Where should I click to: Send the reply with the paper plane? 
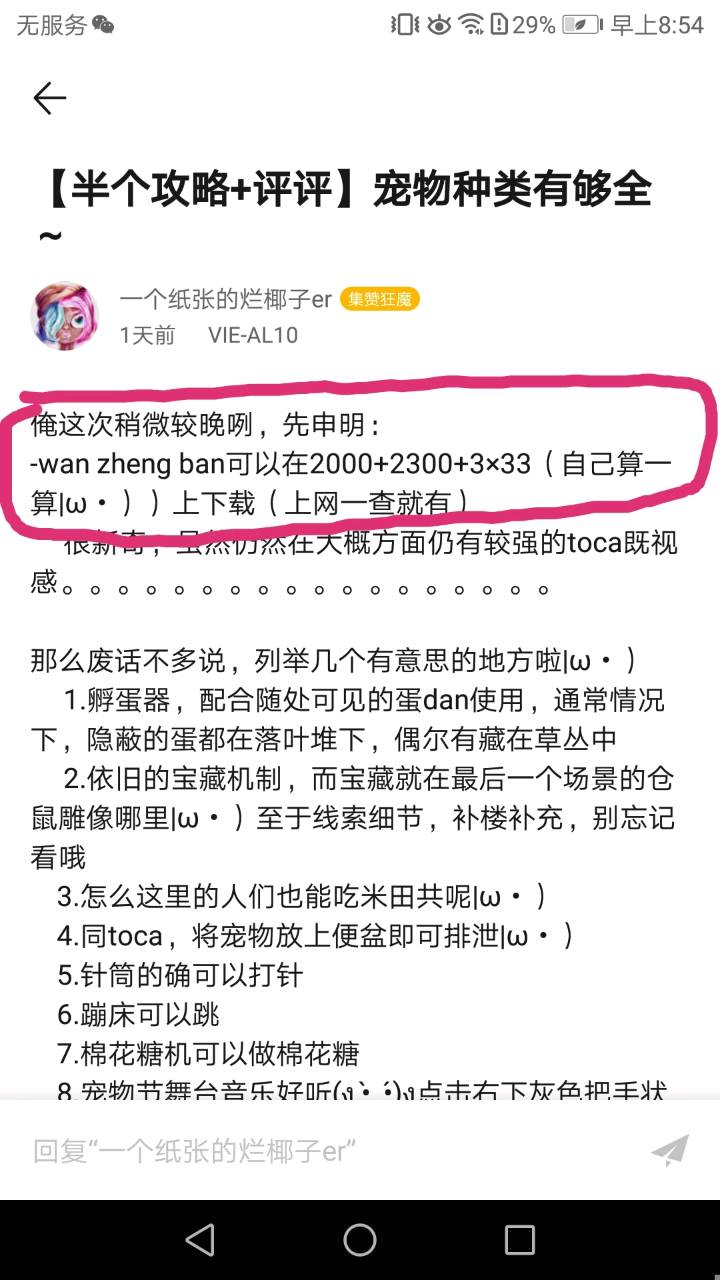pyautogui.click(x=670, y=1150)
